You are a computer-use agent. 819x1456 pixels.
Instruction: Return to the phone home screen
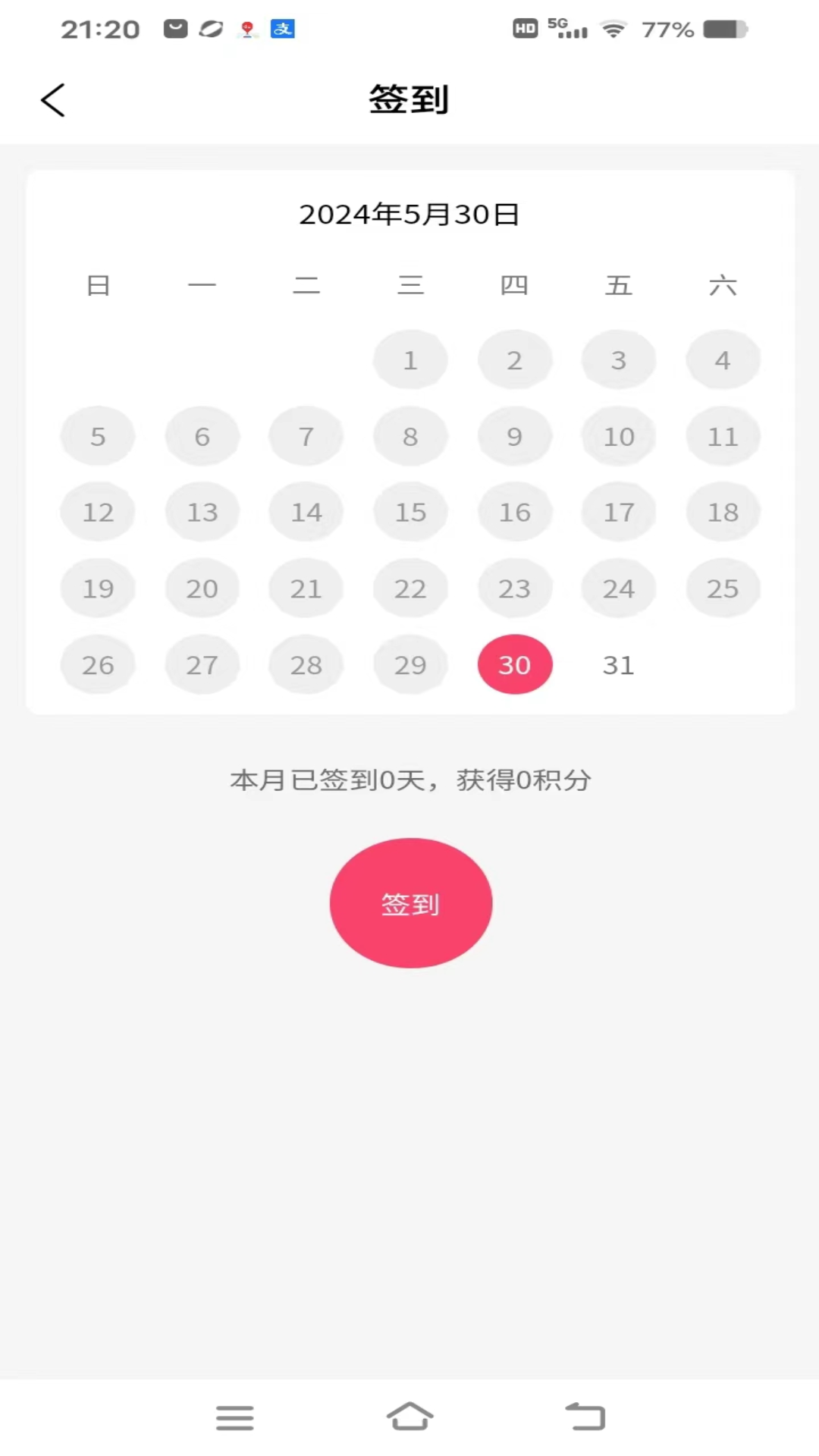(409, 1417)
